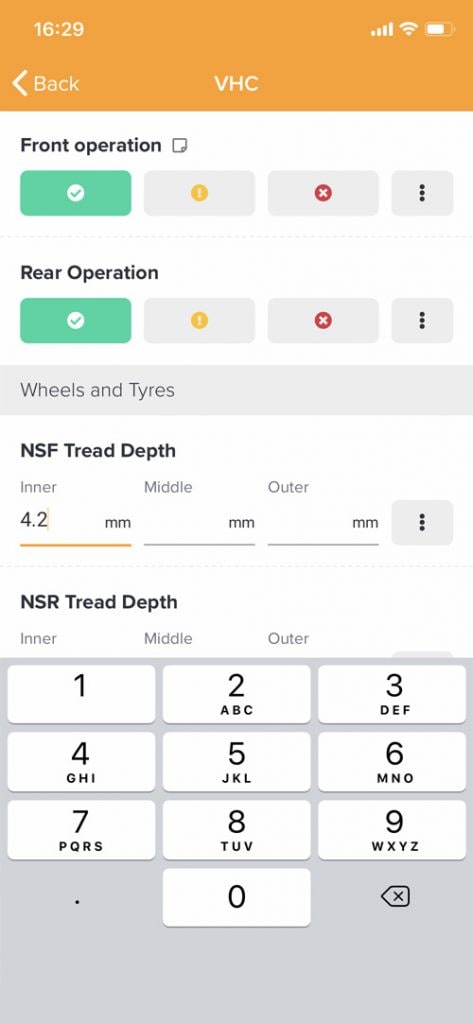This screenshot has width=473, height=1024.
Task: Focus the NSF Tread Depth Middle field
Action: (199, 522)
